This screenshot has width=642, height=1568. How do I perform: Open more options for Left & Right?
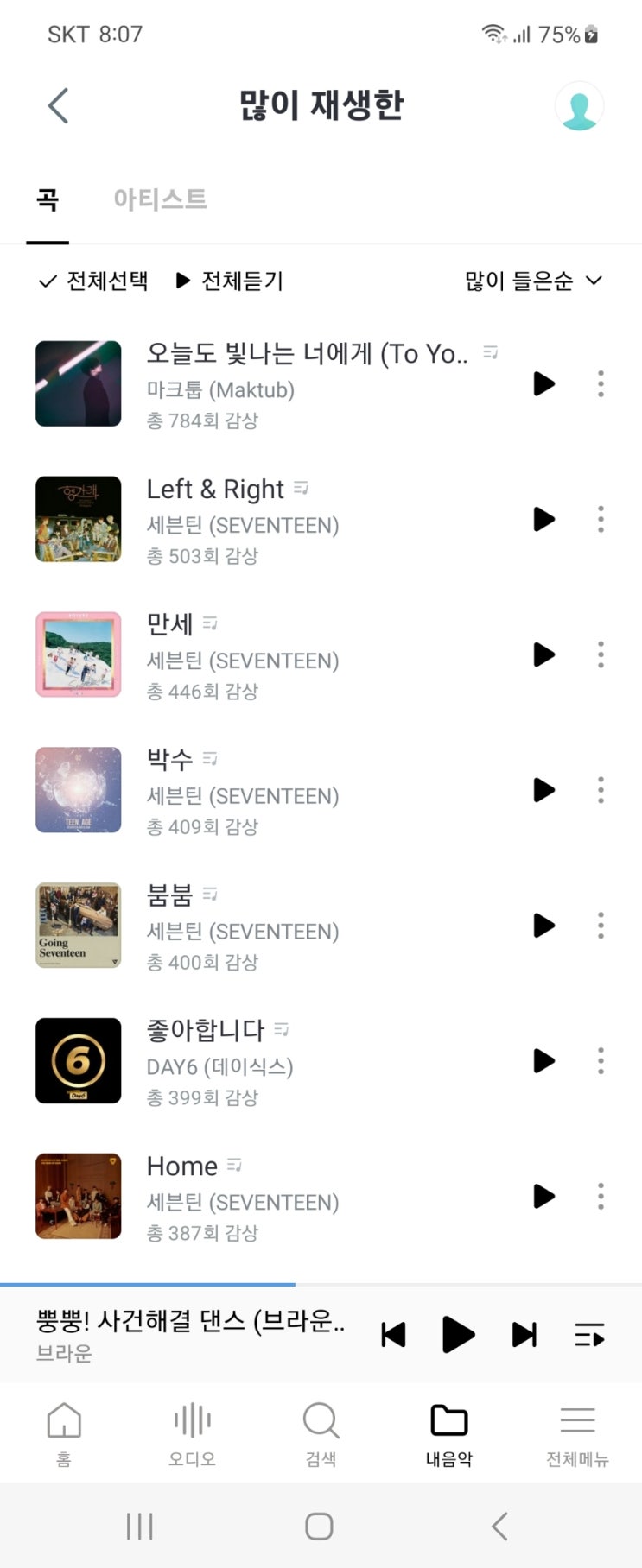tap(601, 519)
